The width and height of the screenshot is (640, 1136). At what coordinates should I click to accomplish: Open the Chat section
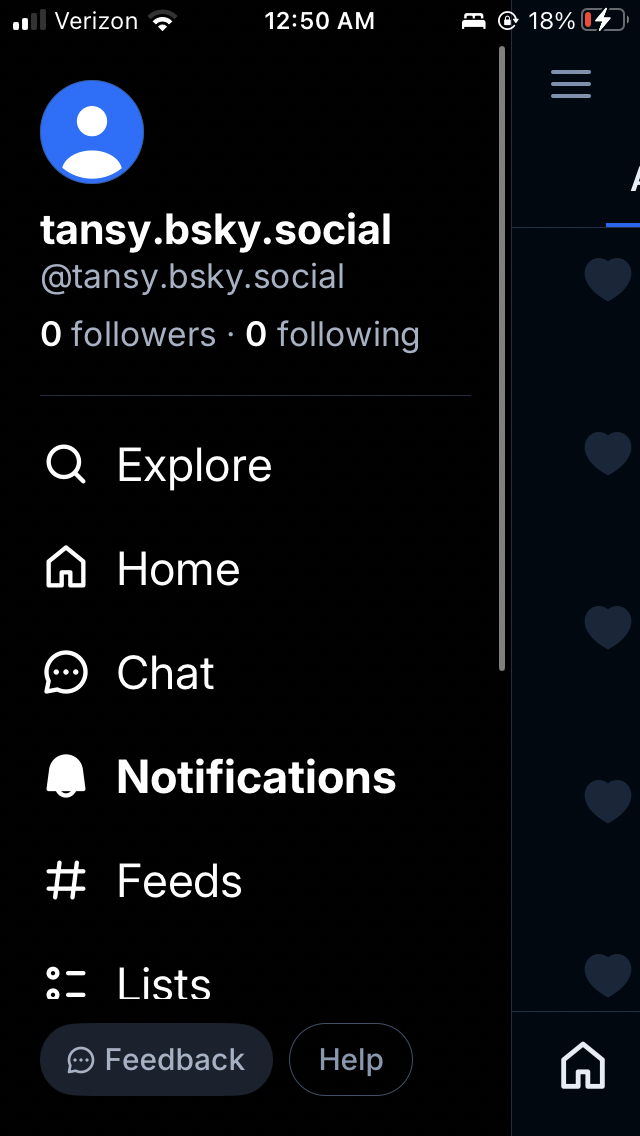click(131, 673)
